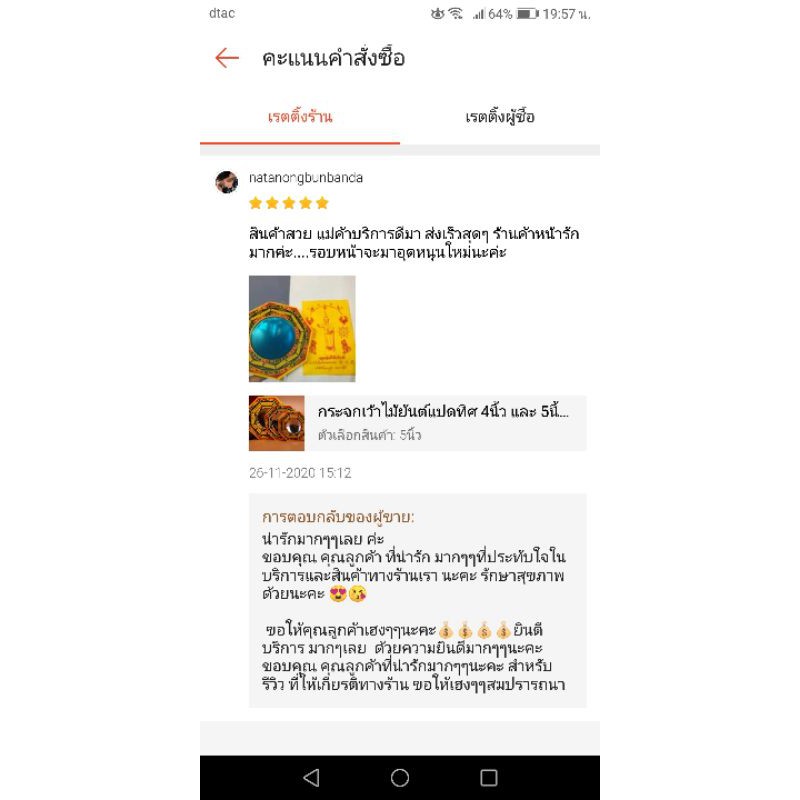
Task: Tap the system home button
Action: pyautogui.click(x=400, y=777)
